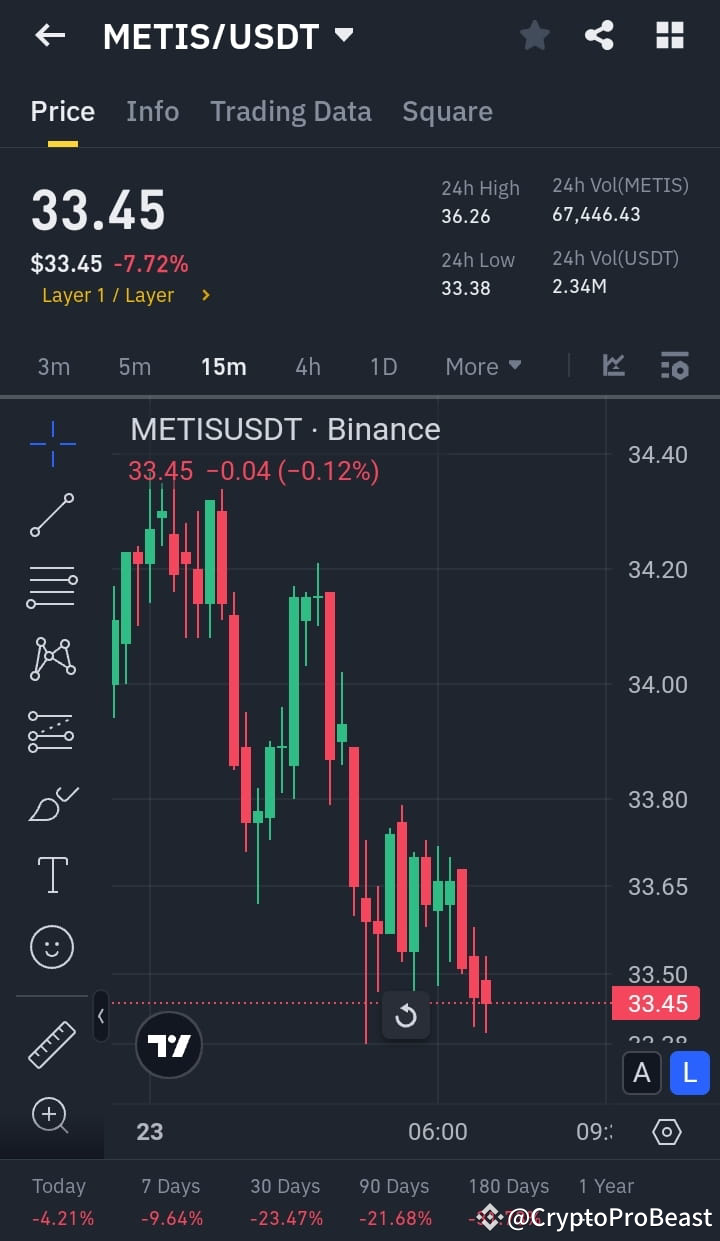720x1241 pixels.
Task: Select the text annotation tool
Action: click(52, 873)
